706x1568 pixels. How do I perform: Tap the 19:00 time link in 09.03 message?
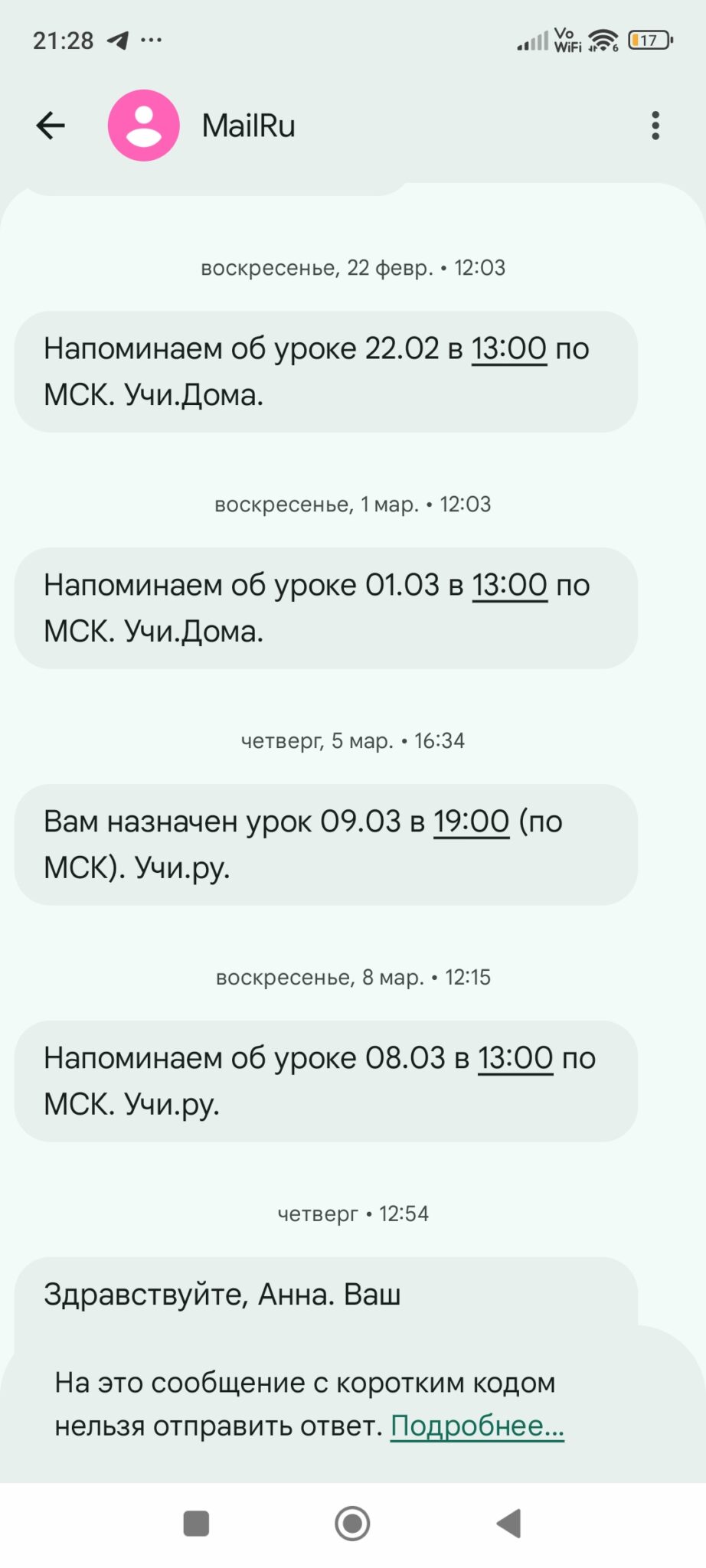click(471, 822)
